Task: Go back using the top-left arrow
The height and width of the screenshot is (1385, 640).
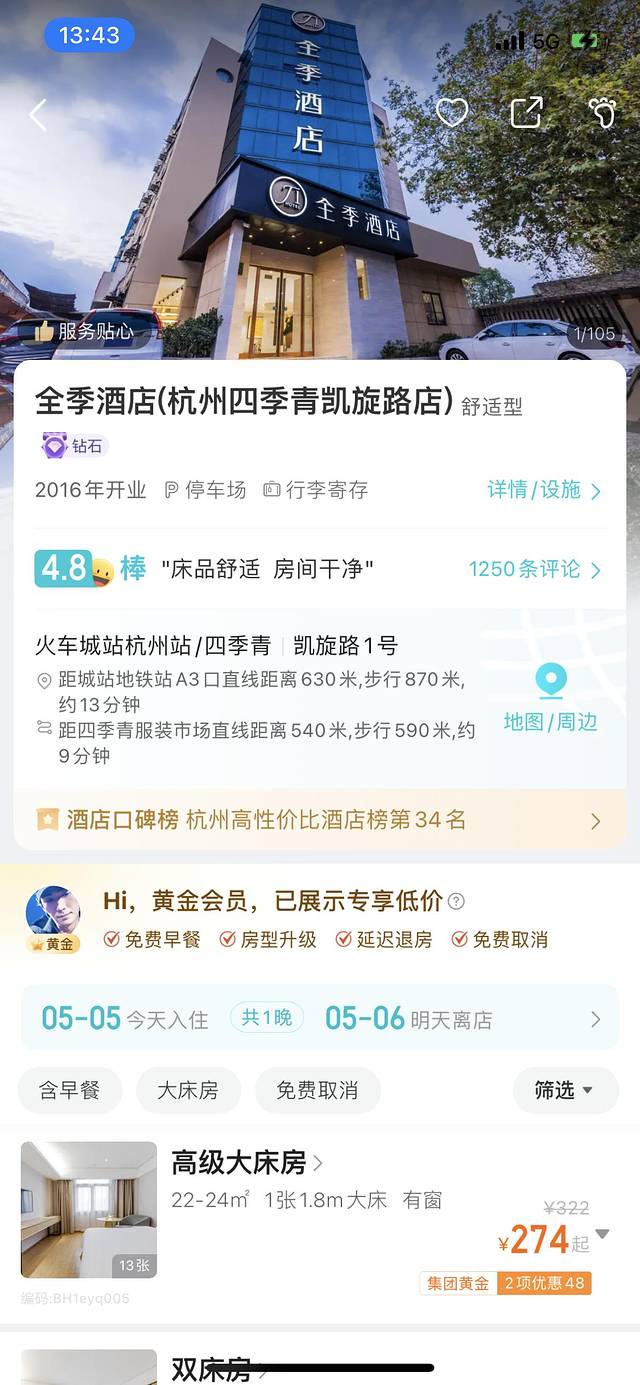Action: point(38,115)
